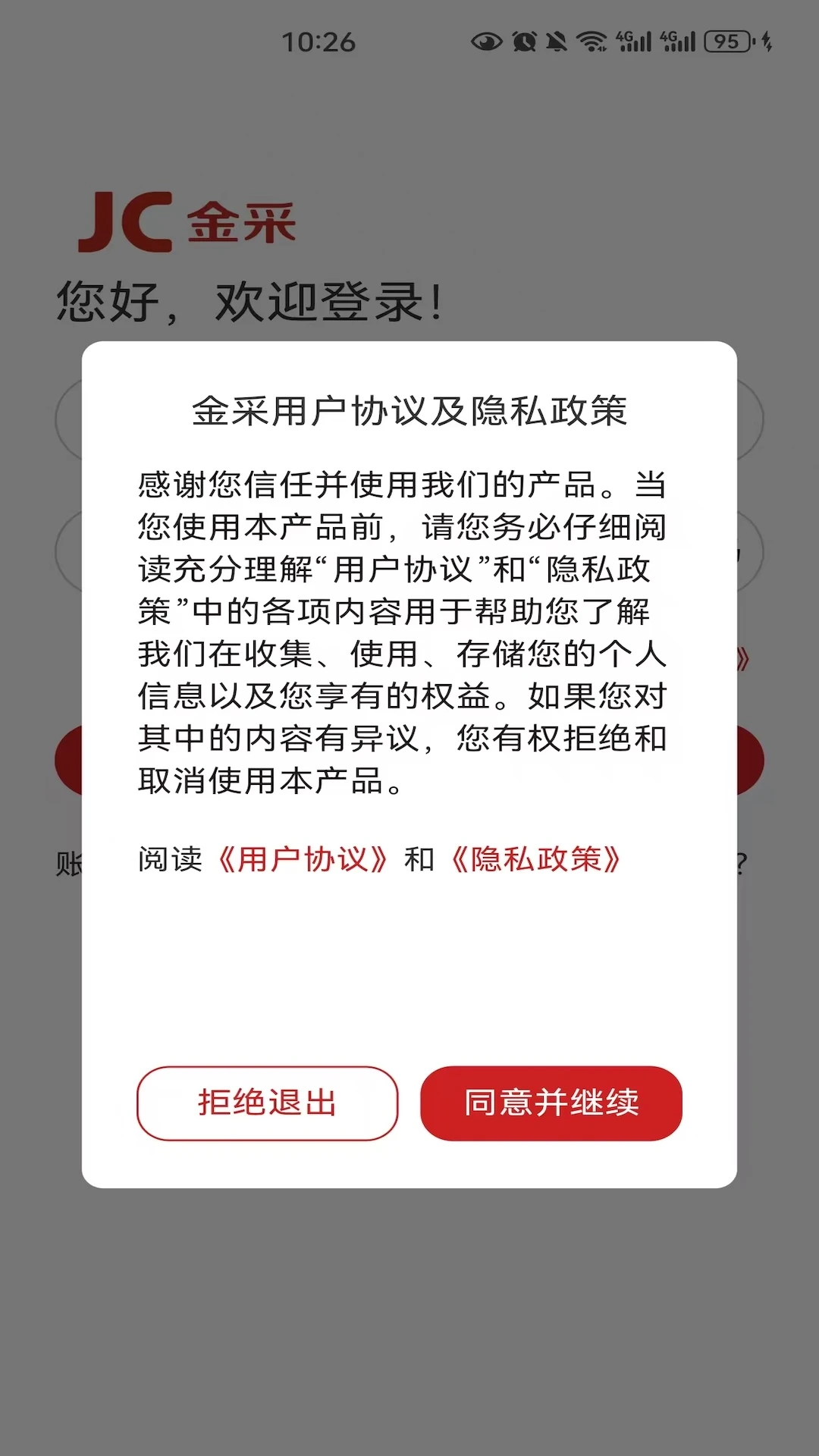Tap the dialog title 金采用户协议及隐私政策
The width and height of the screenshot is (819, 1456).
409,409
